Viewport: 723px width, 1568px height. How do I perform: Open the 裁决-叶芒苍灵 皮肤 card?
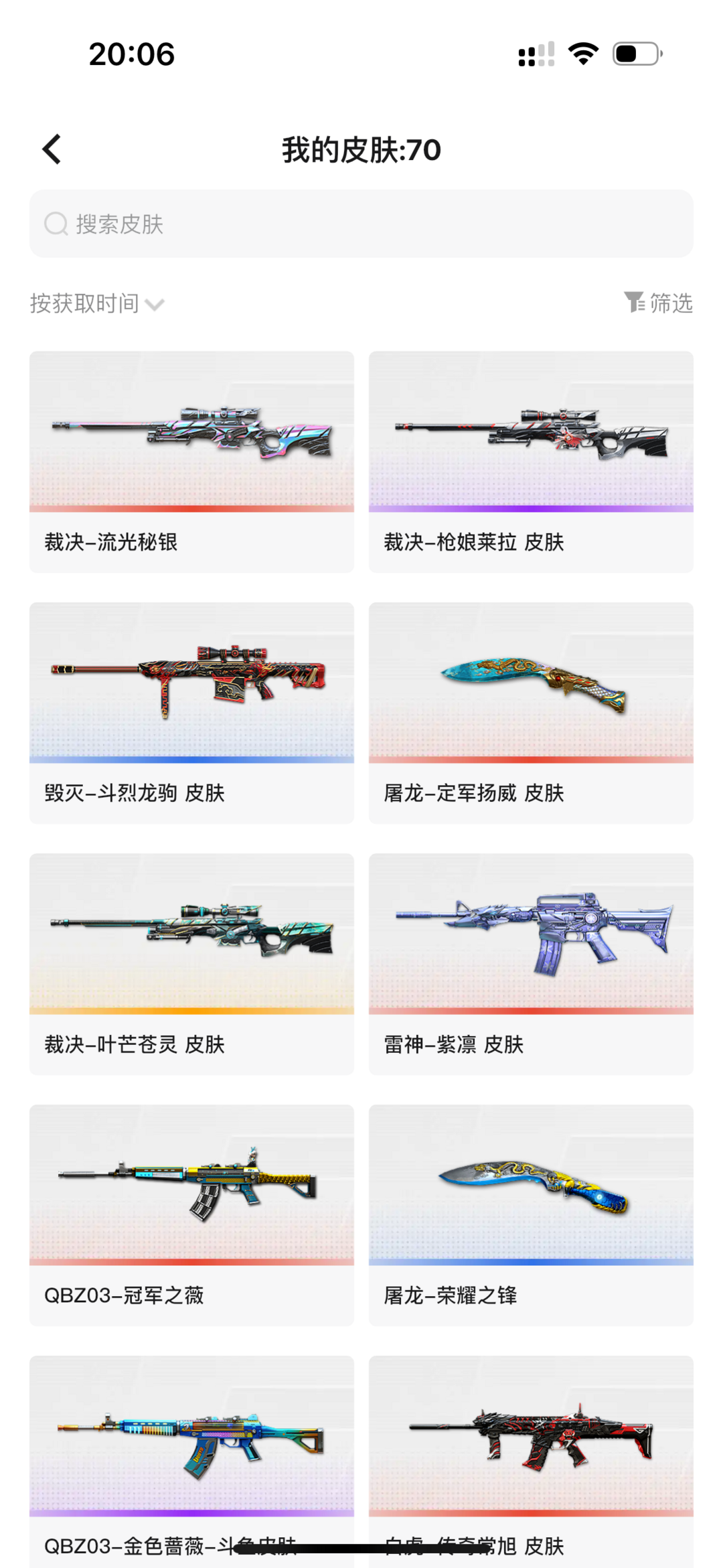click(x=191, y=964)
